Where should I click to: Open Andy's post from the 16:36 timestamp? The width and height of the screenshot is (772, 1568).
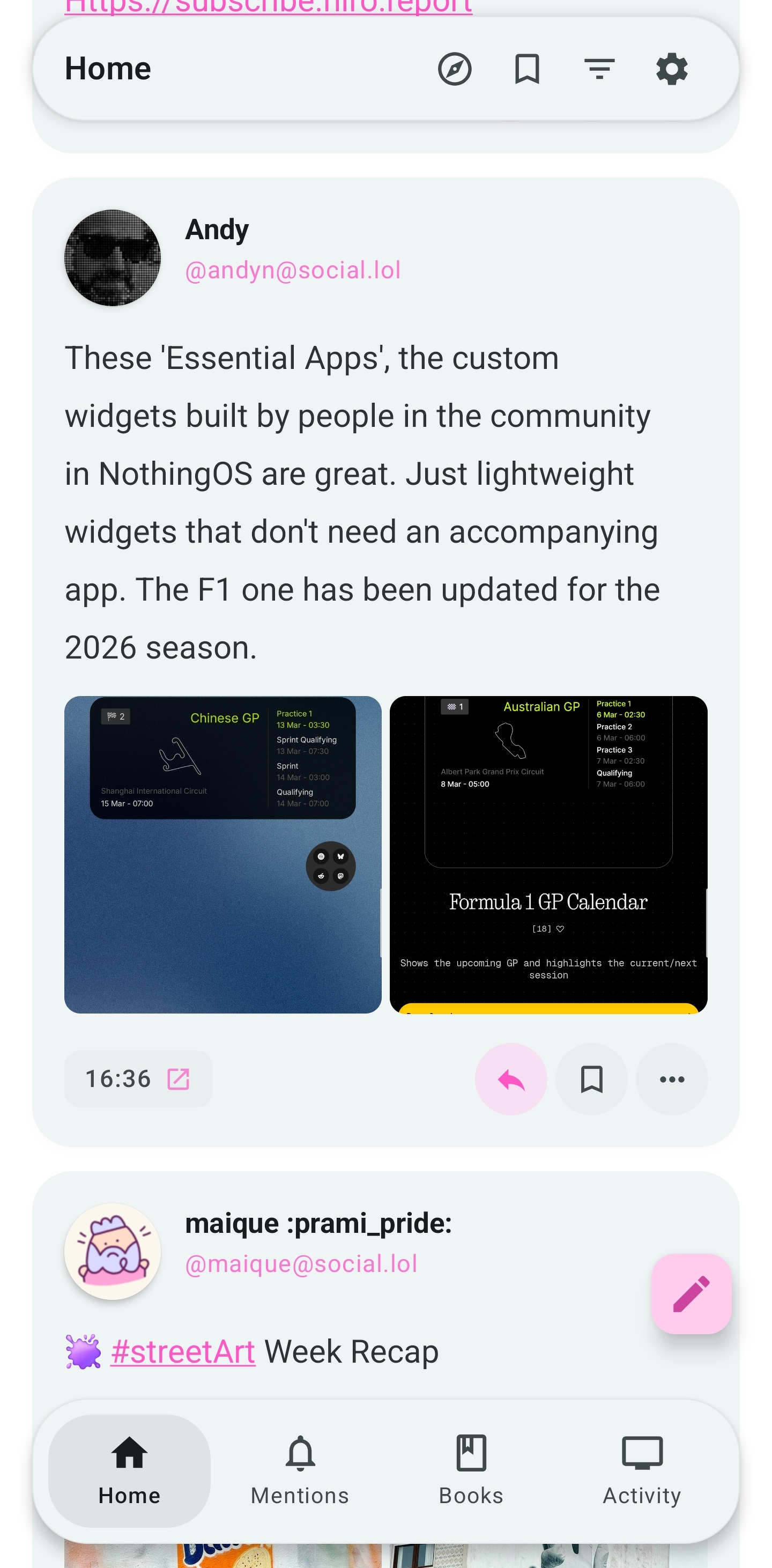click(x=138, y=1078)
